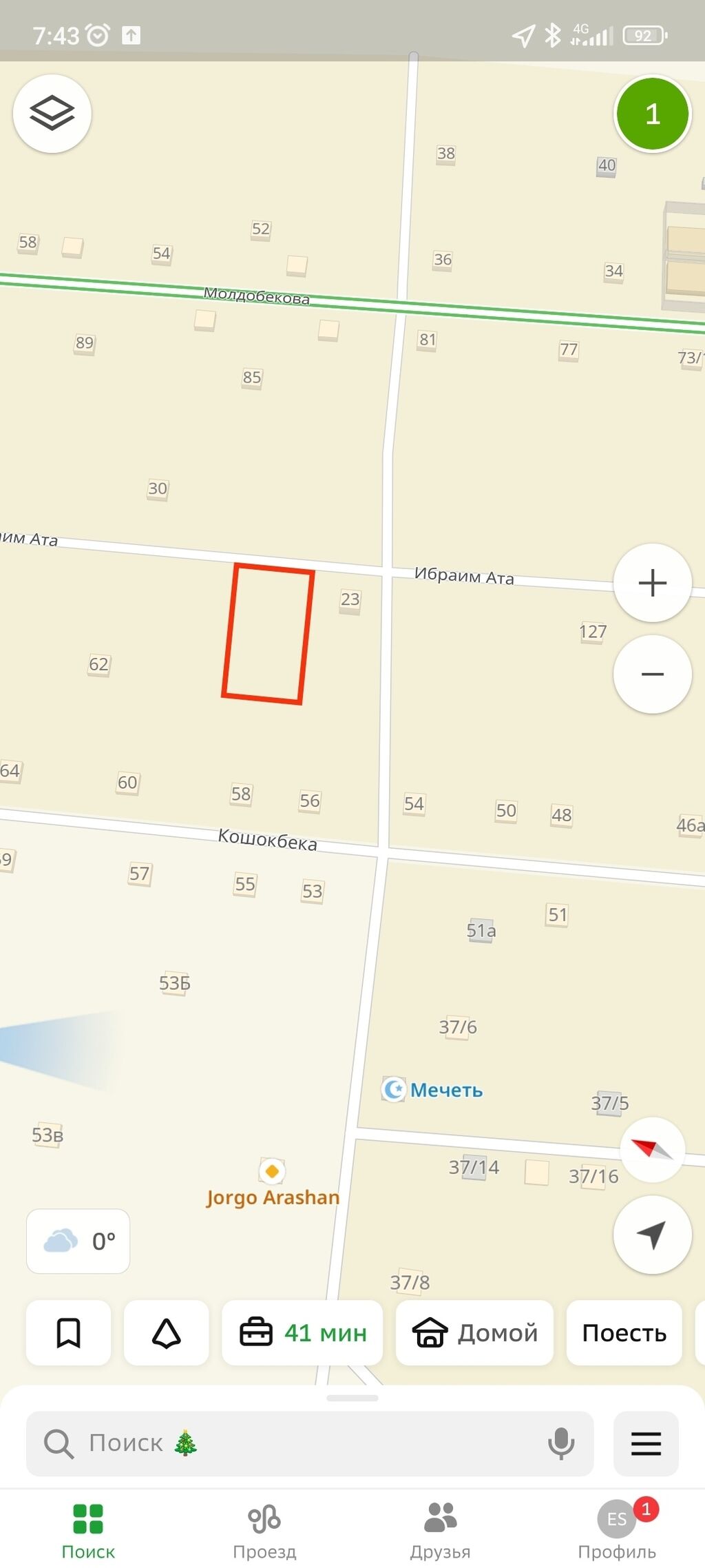
Task: Tap the notifications bell chip
Action: pyautogui.click(x=166, y=1332)
